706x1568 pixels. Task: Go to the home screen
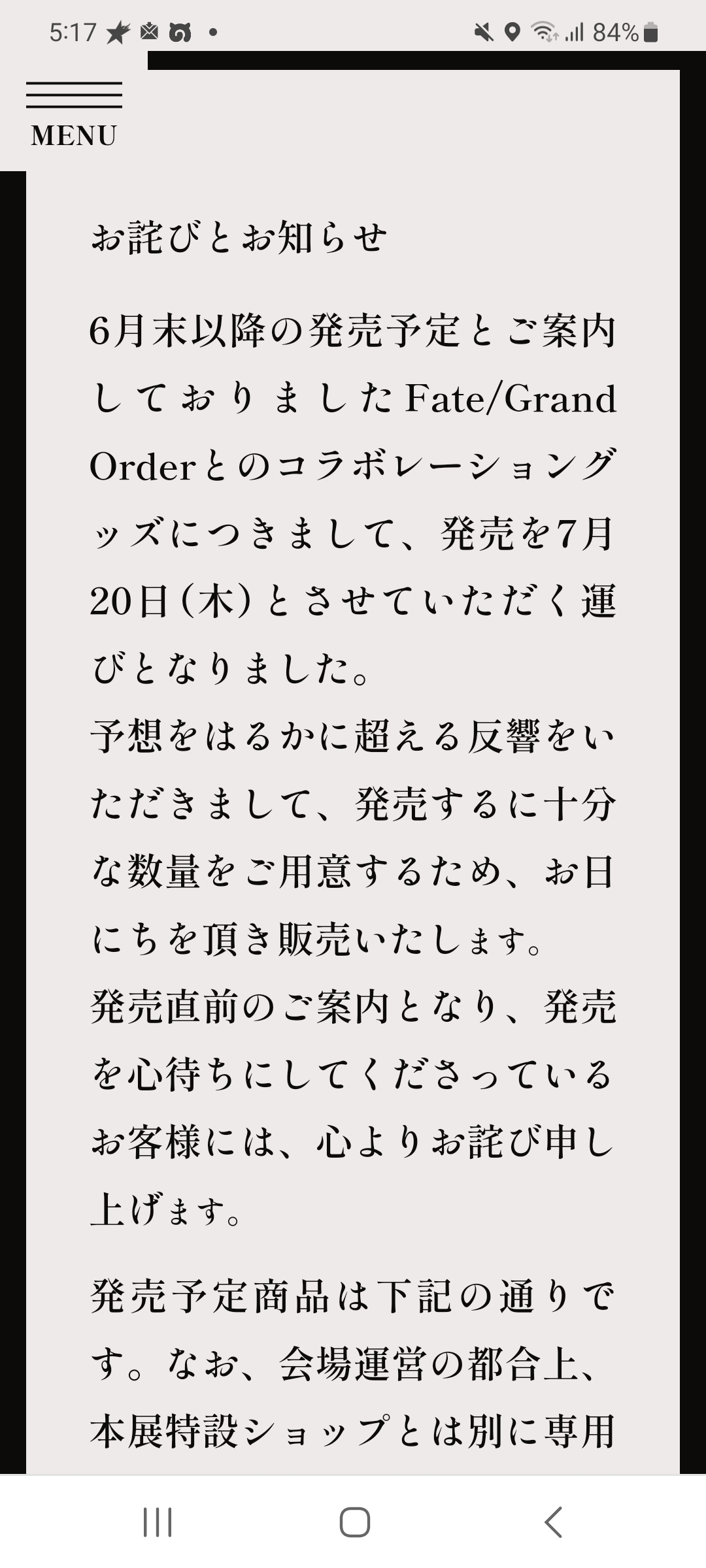pyautogui.click(x=354, y=1522)
